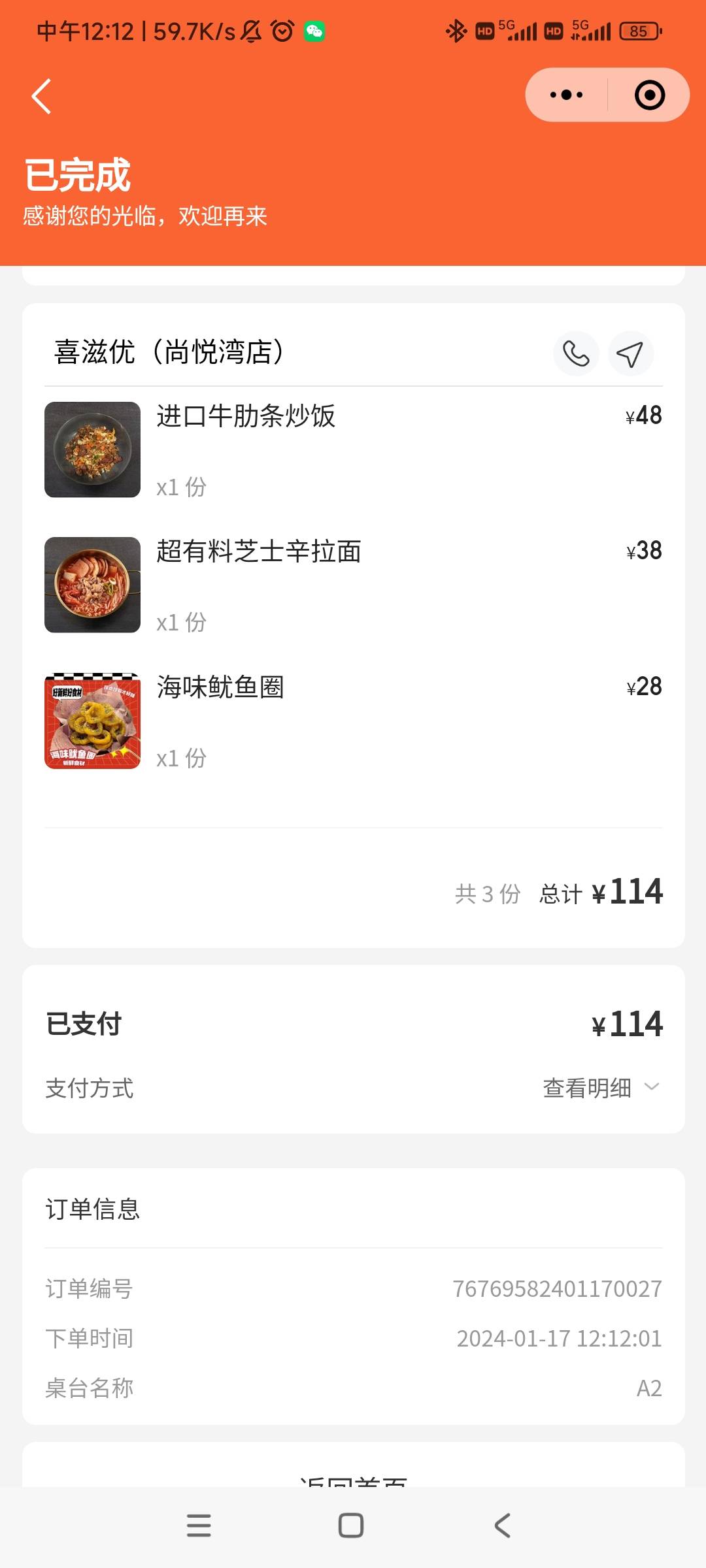The height and width of the screenshot is (1568, 706).
Task: Open the 海味鱿鱼圈 item
Action: point(353,721)
